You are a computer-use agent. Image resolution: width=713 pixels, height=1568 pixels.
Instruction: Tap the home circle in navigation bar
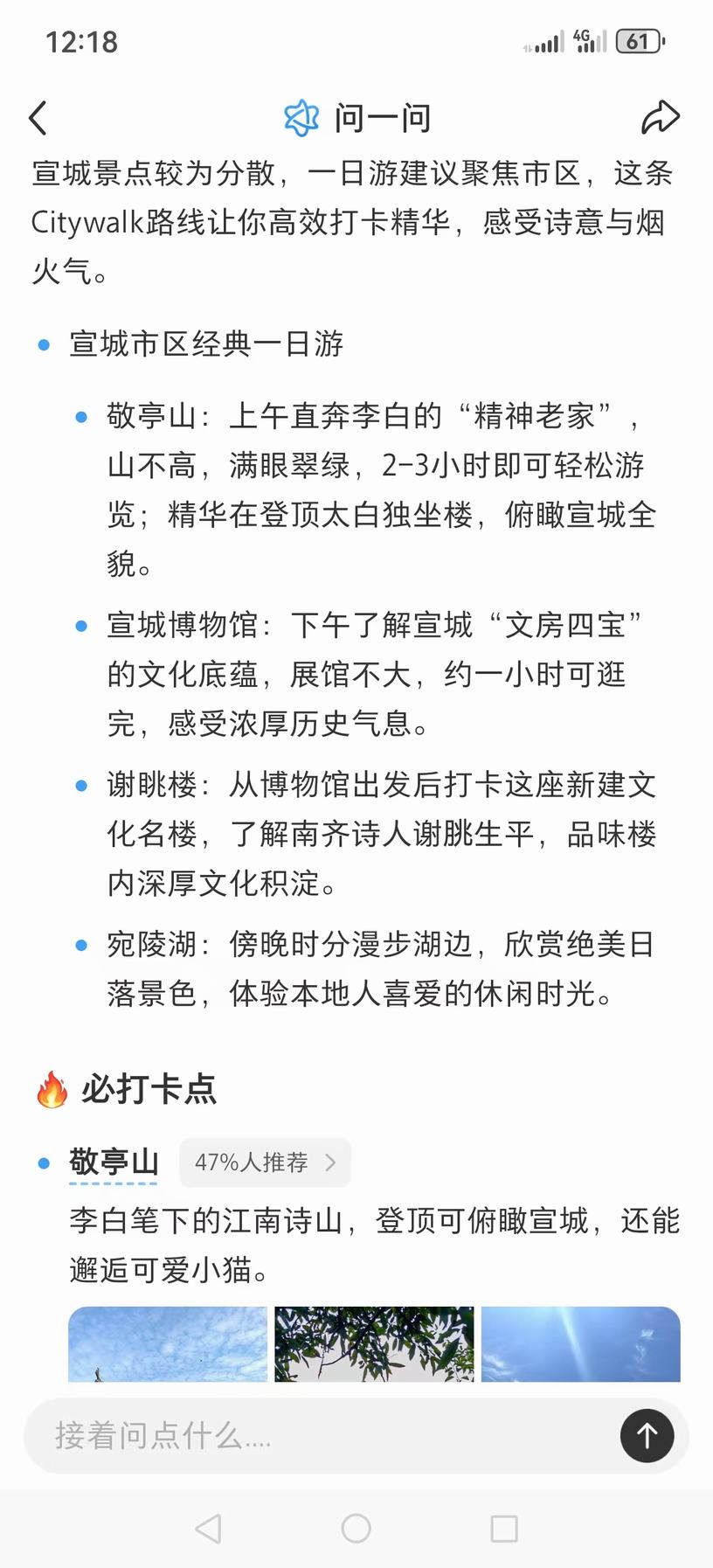(x=356, y=1529)
